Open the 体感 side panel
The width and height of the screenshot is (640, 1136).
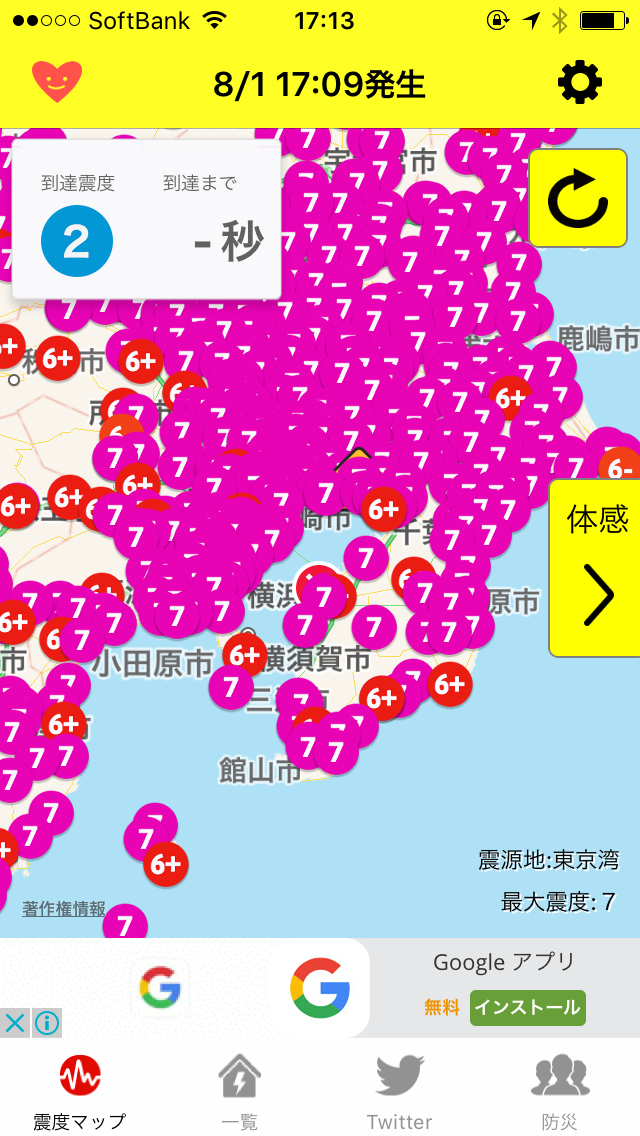(596, 568)
